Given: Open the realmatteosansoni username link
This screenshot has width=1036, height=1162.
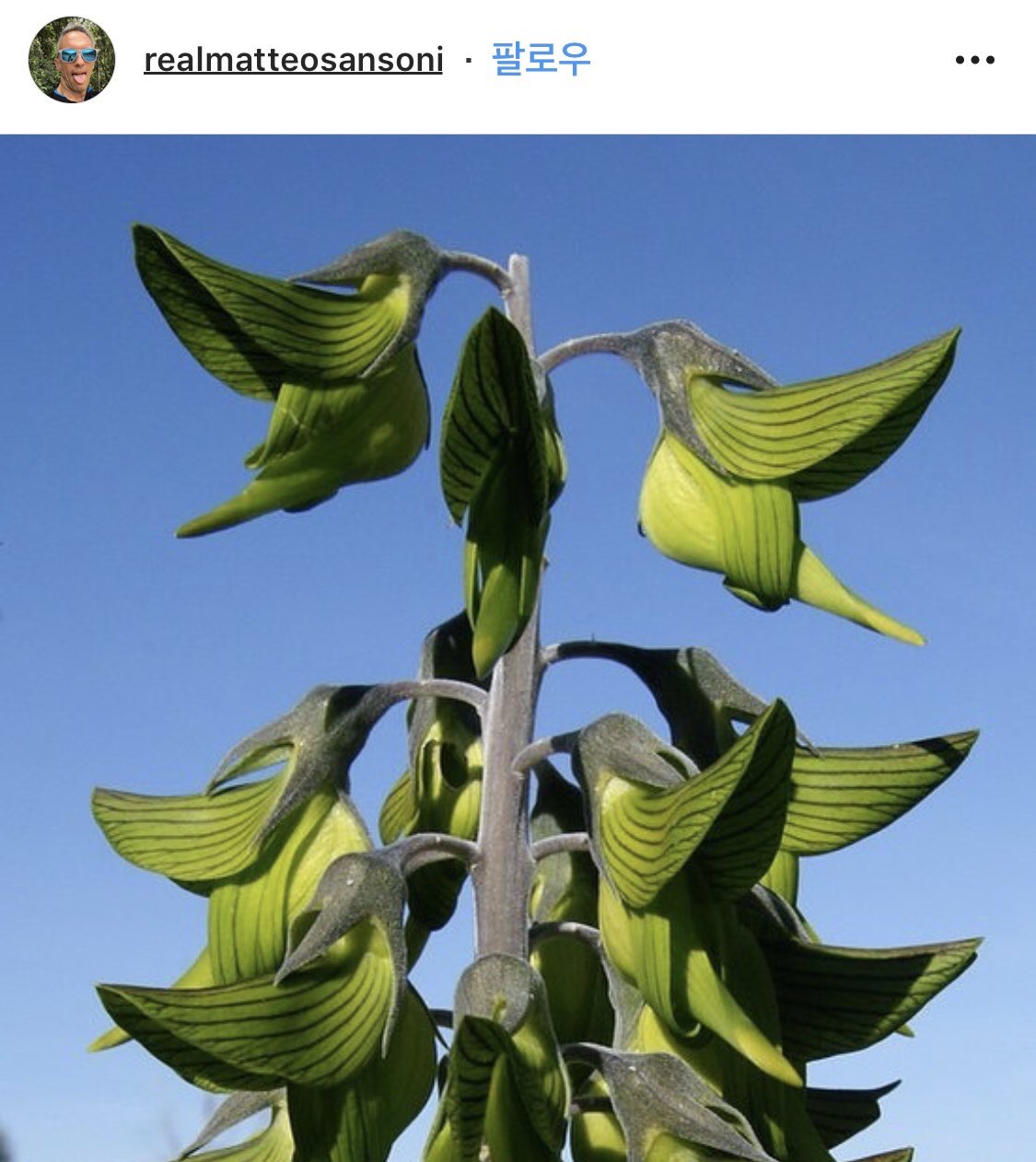Looking at the screenshot, I should click(x=293, y=61).
